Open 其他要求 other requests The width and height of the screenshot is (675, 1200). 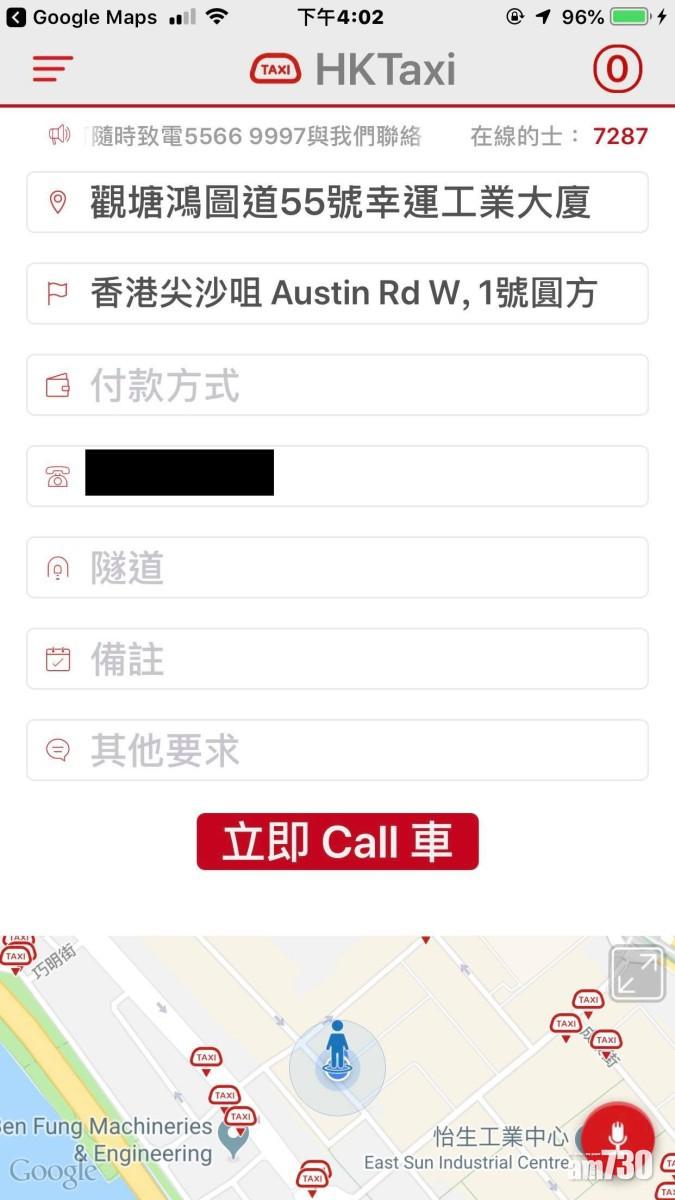coord(338,750)
